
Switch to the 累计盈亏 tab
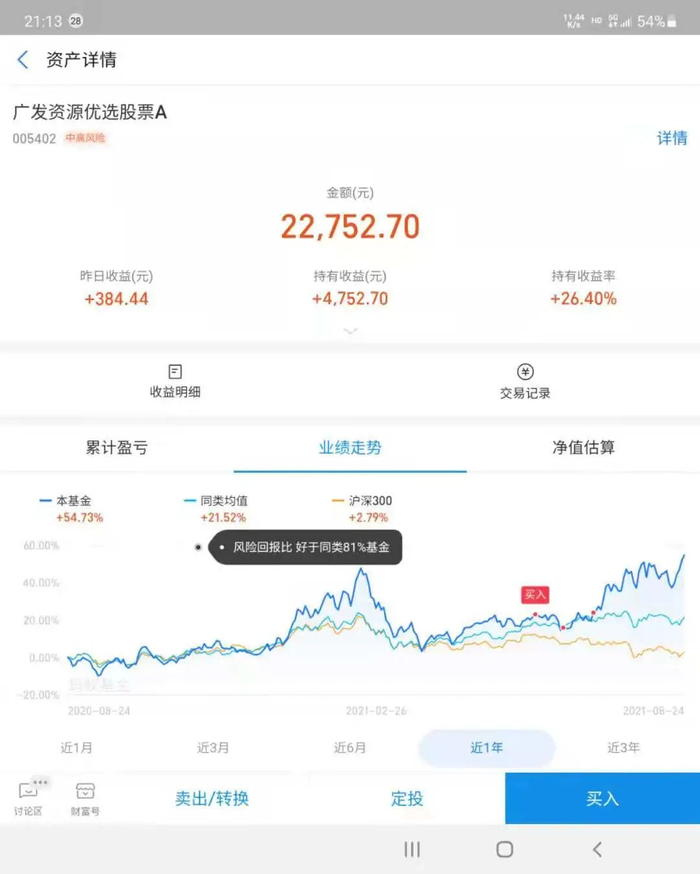(x=116, y=448)
